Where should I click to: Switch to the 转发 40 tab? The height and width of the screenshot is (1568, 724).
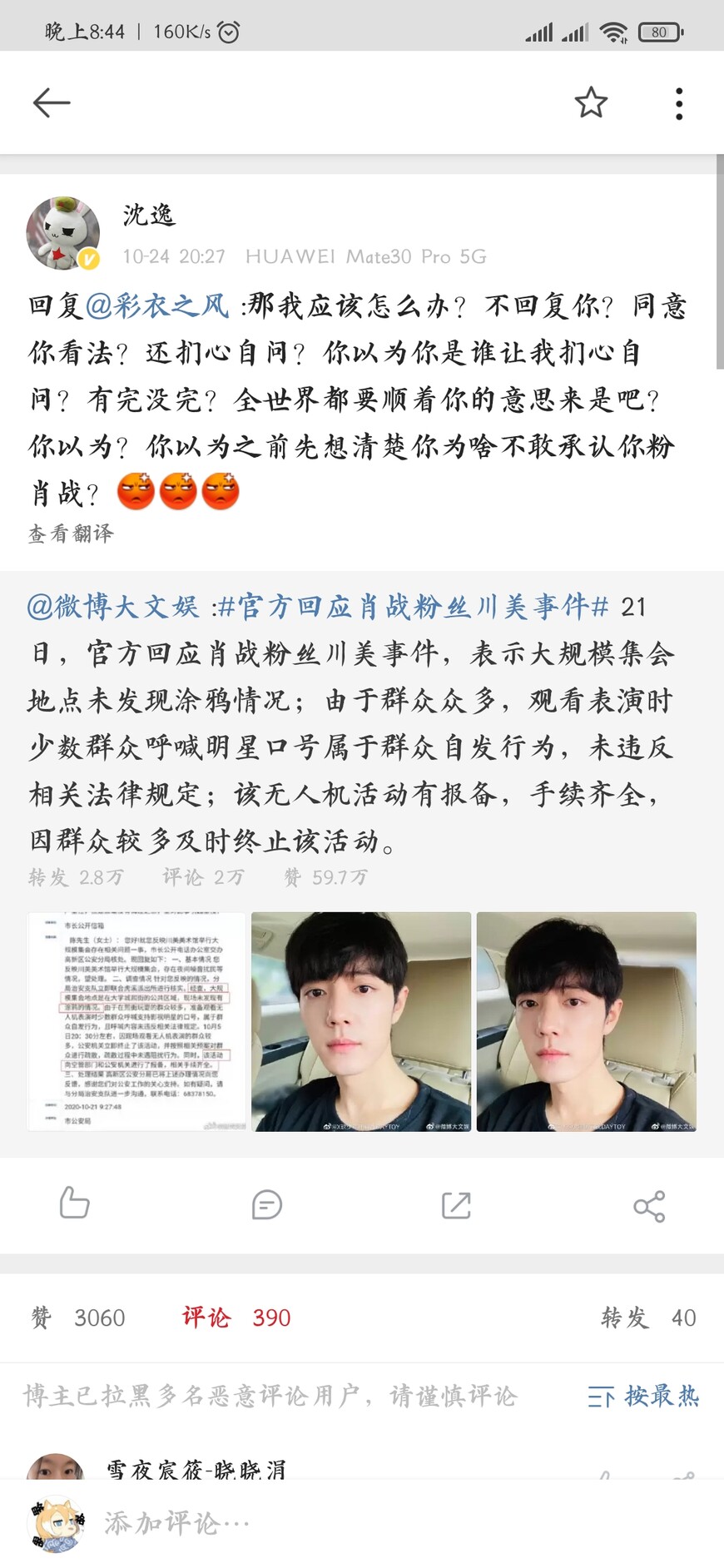coord(648,1317)
